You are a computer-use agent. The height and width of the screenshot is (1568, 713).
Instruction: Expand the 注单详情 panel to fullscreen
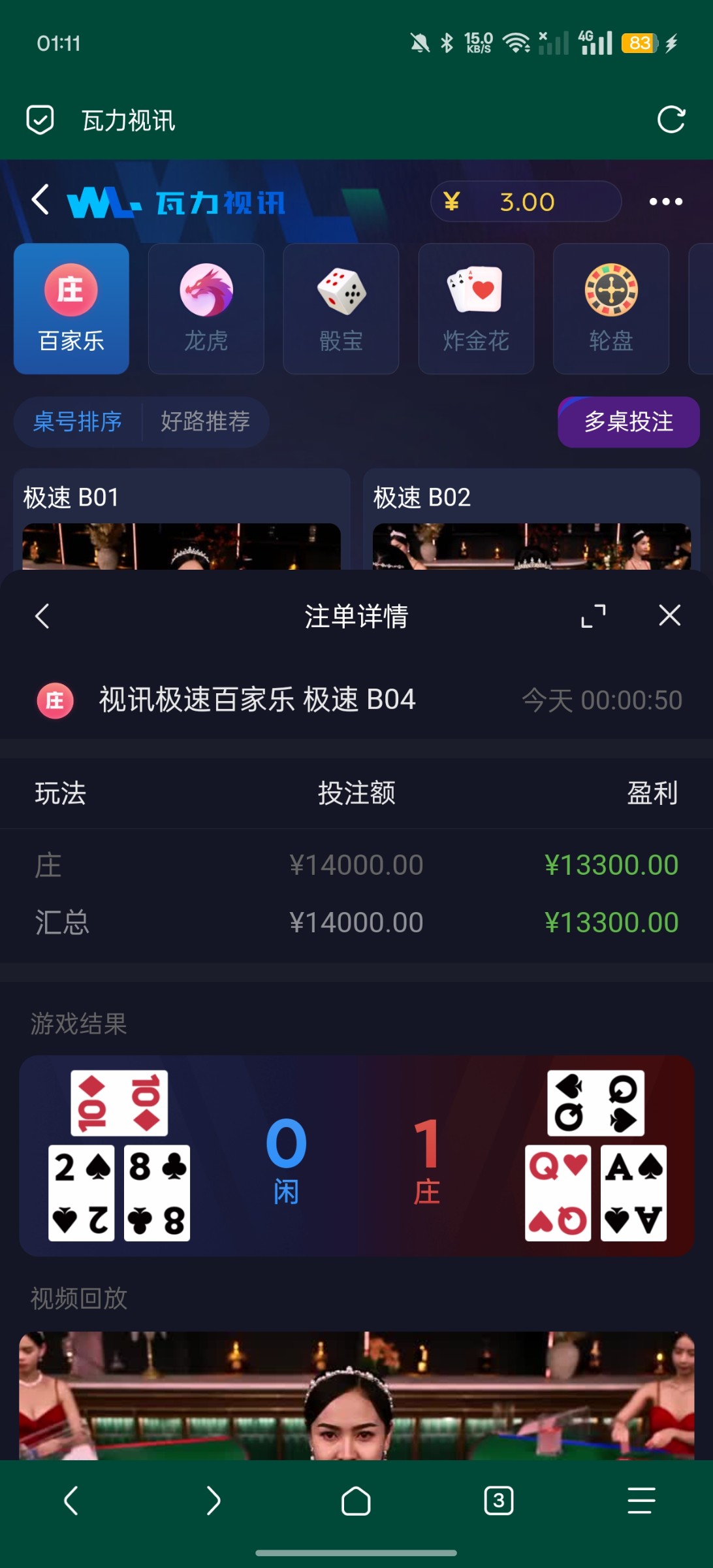click(593, 616)
